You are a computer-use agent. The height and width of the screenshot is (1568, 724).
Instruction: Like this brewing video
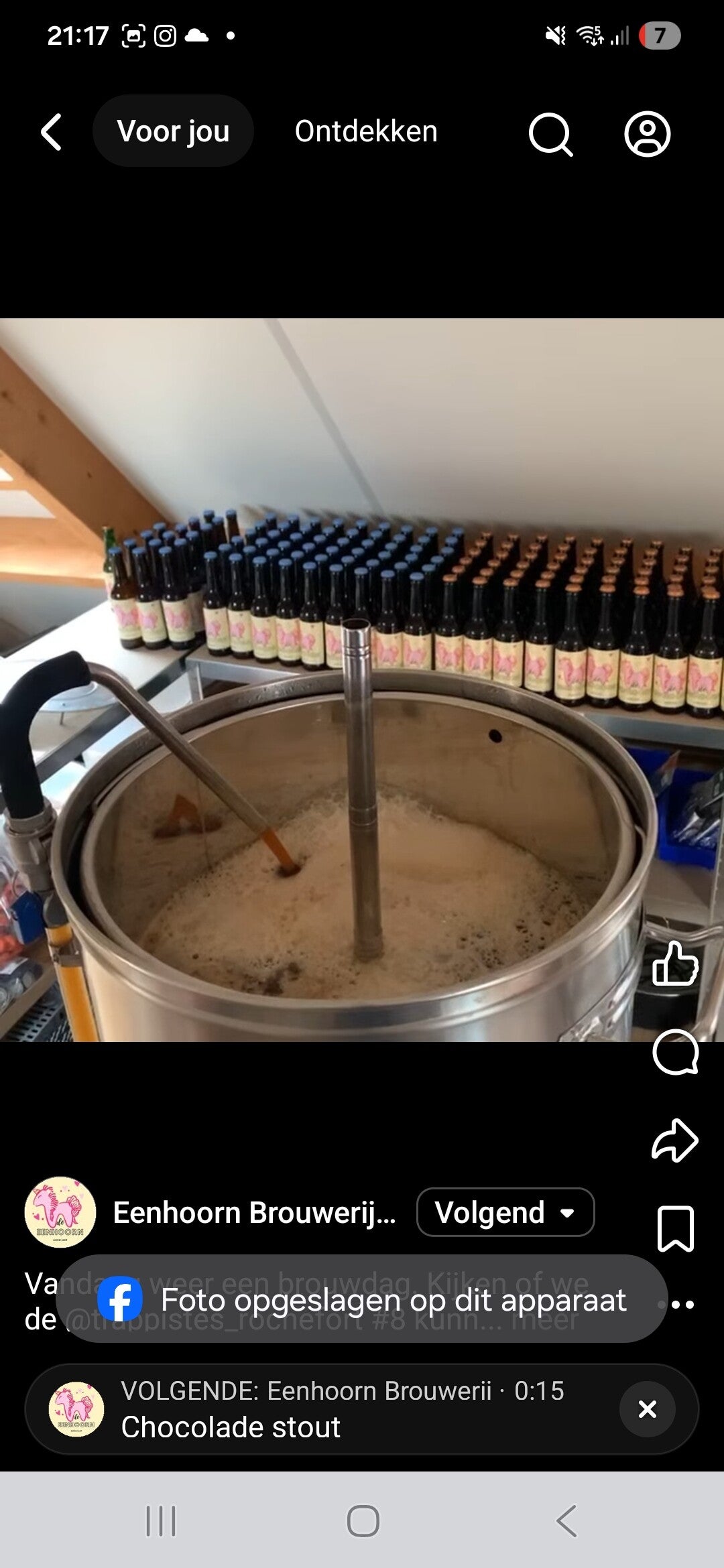(x=675, y=964)
